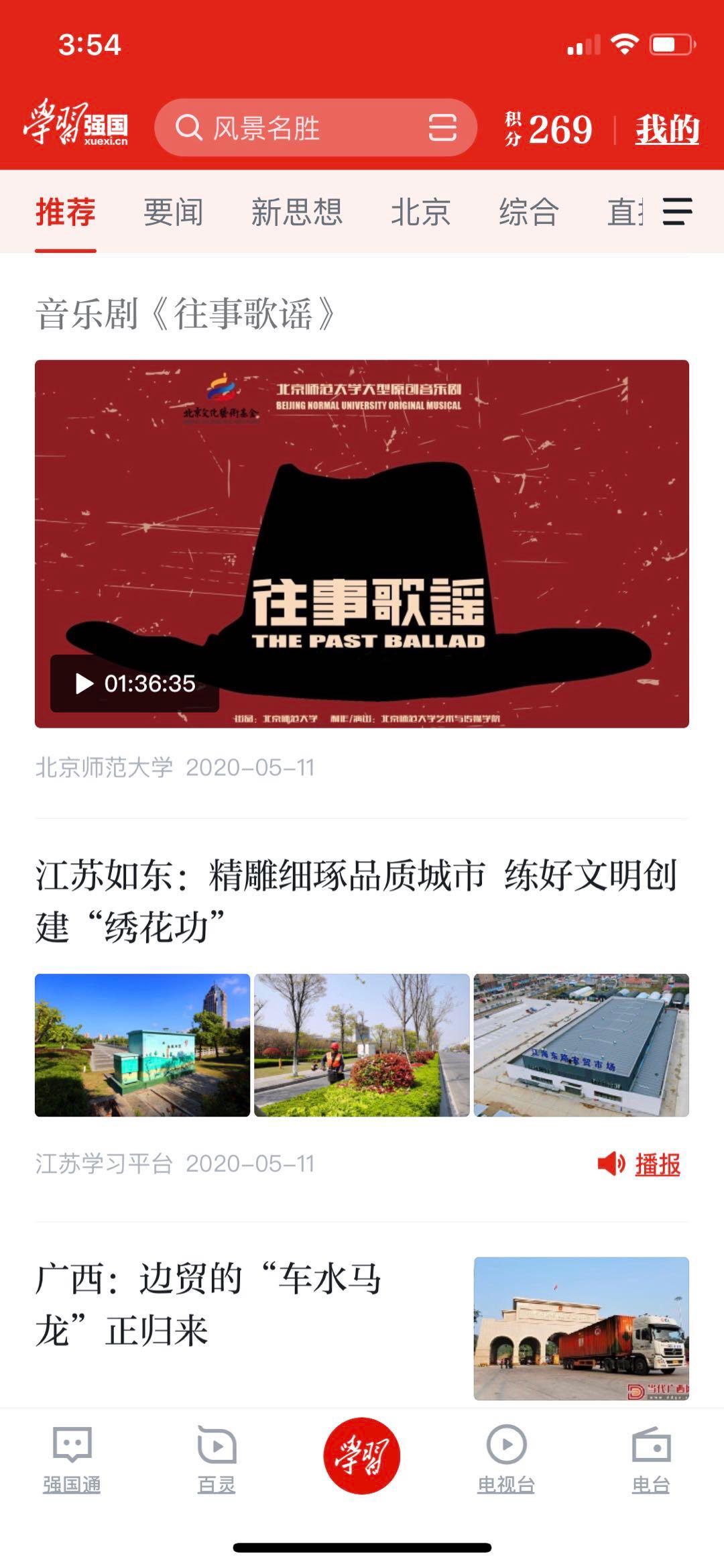Tap the scan icon in the search bar

[442, 127]
